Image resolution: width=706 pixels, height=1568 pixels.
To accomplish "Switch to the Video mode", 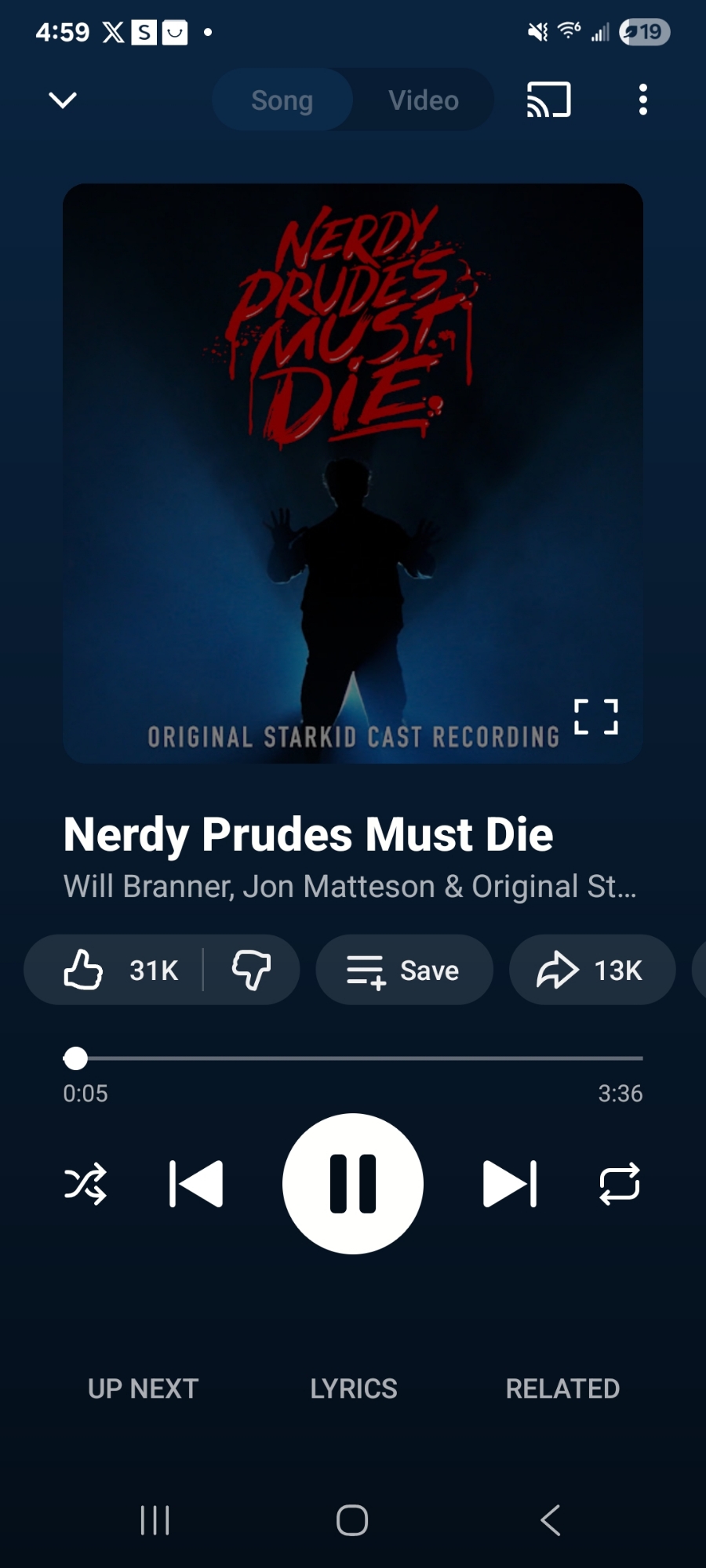I will [424, 100].
